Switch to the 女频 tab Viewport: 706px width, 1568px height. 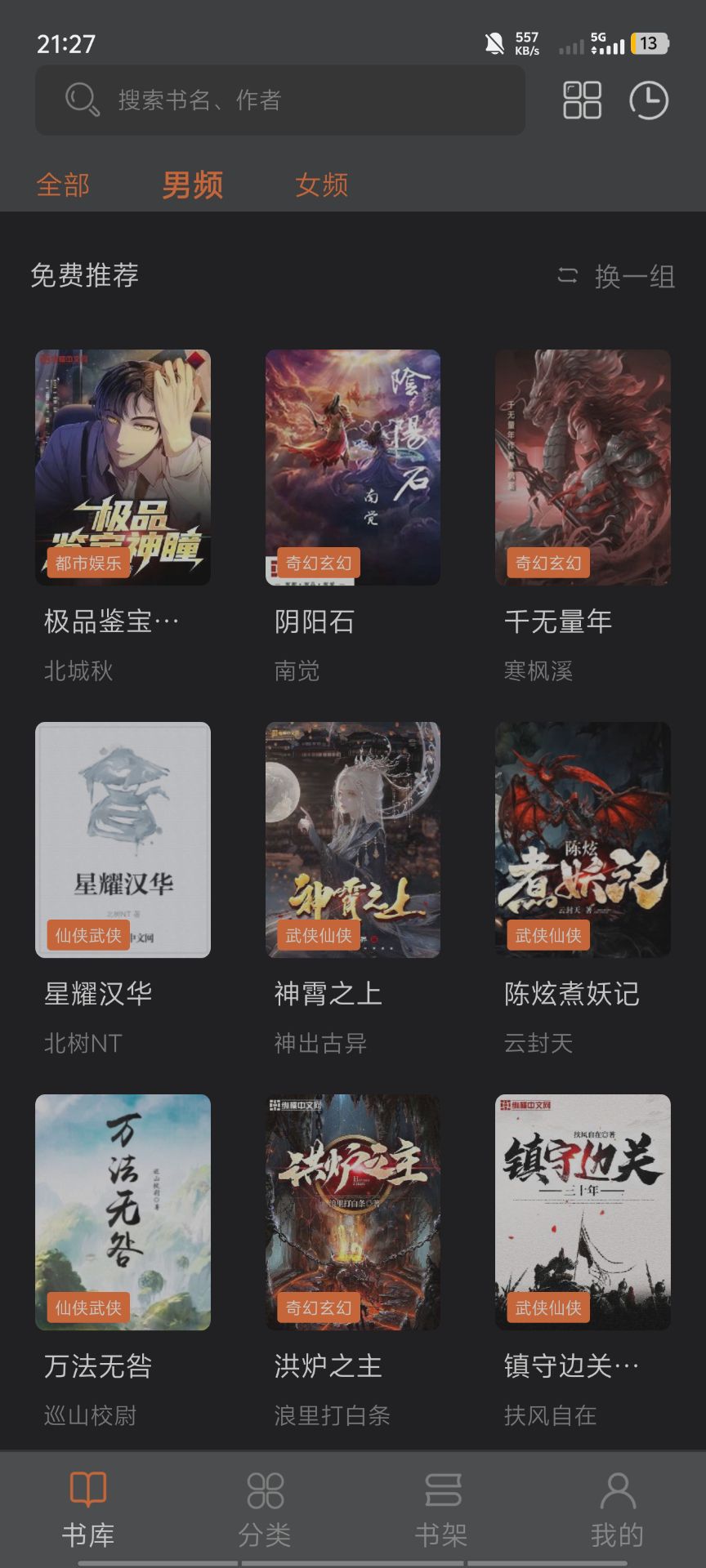[322, 185]
